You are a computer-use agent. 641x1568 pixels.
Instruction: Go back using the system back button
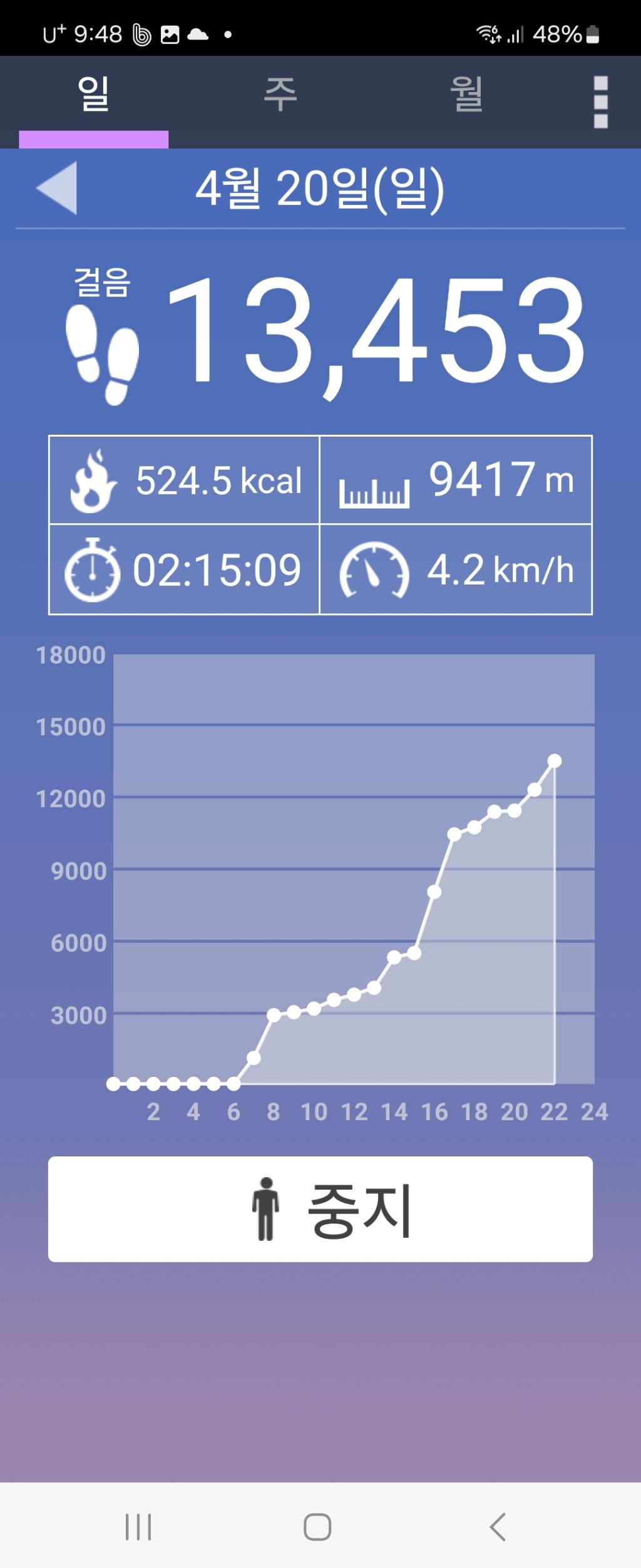pyautogui.click(x=498, y=1526)
